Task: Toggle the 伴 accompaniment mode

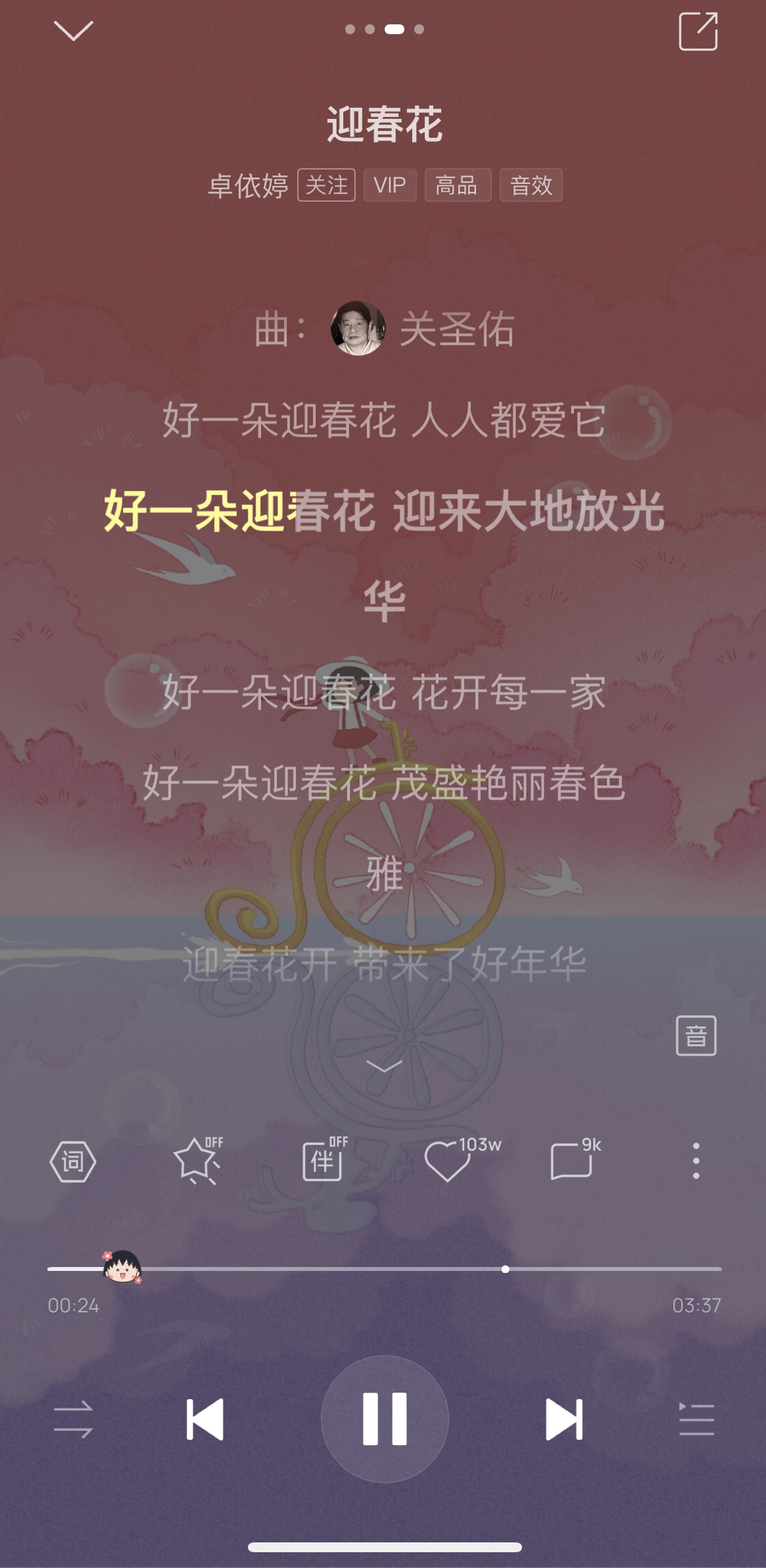Action: [x=323, y=1161]
